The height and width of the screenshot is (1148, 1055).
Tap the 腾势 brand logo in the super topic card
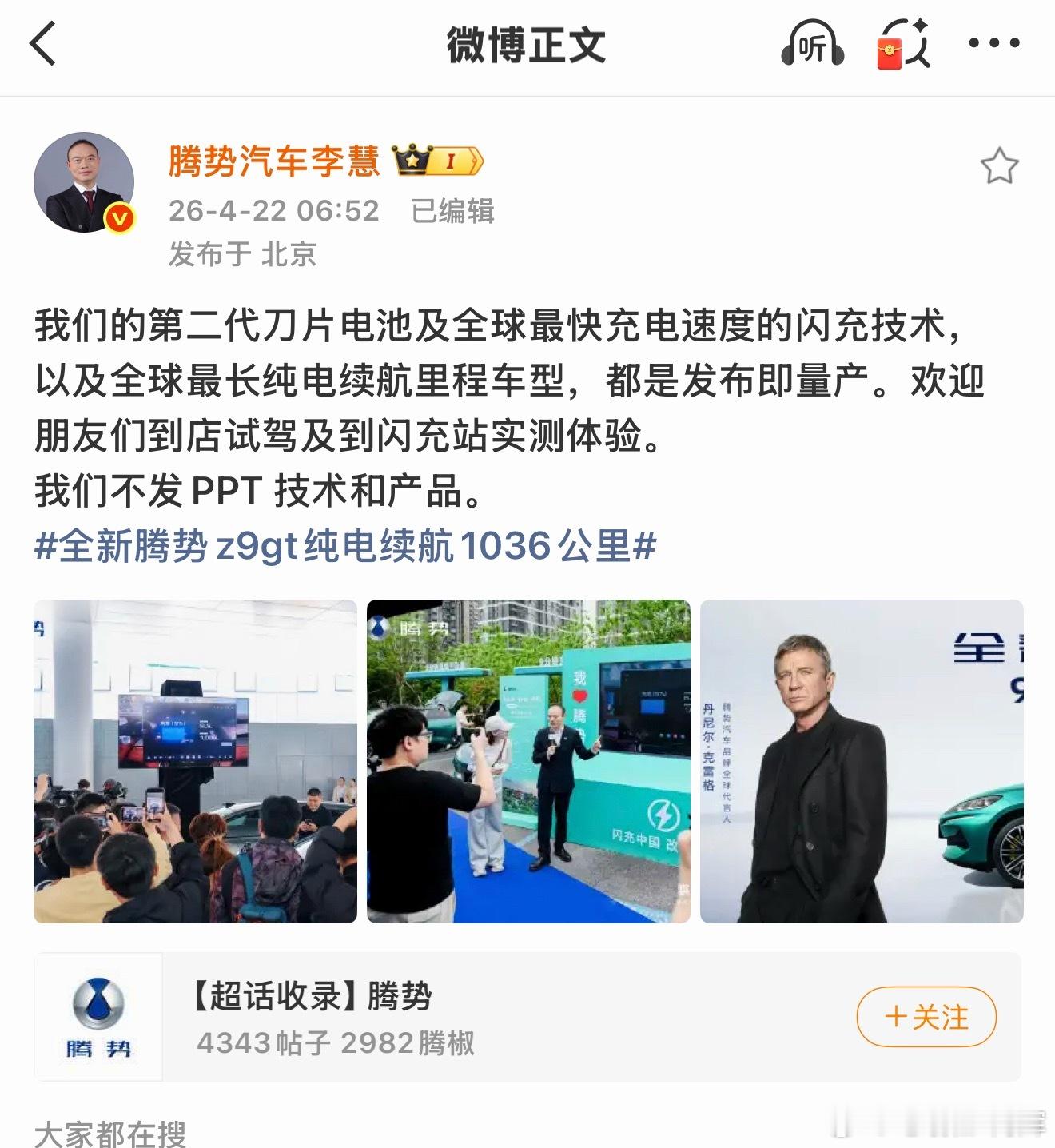(98, 1015)
